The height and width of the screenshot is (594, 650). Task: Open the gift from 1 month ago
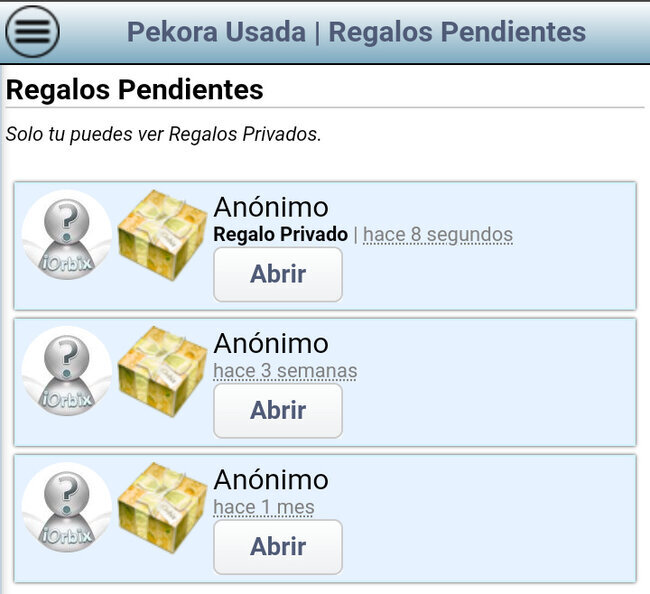tap(278, 547)
